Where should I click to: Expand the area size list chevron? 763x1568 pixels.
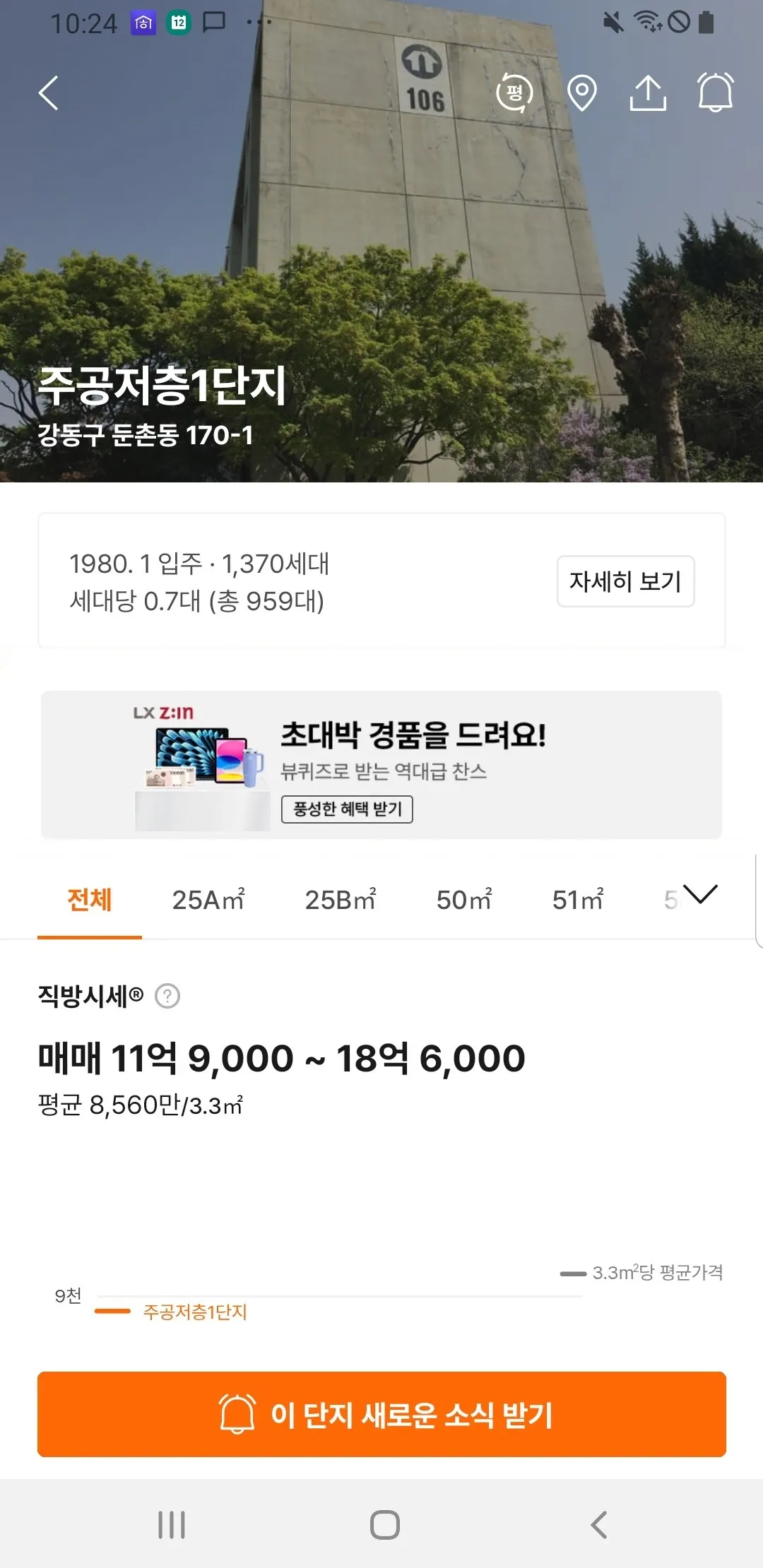701,895
